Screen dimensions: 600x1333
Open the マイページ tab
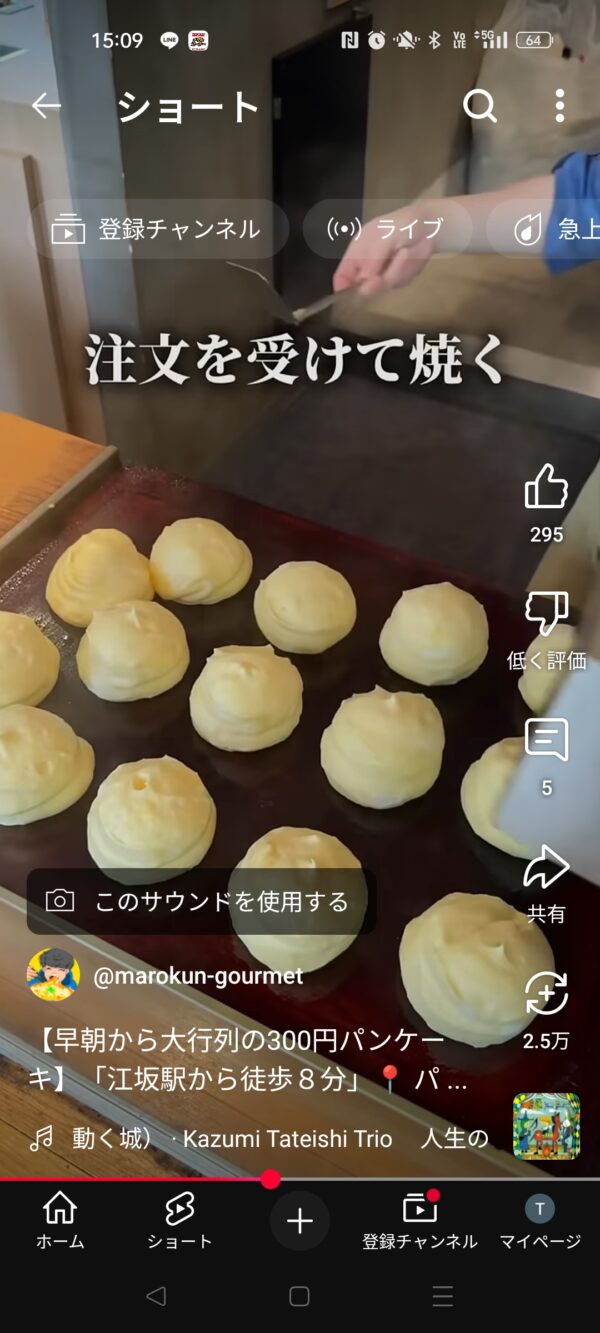540,1219
